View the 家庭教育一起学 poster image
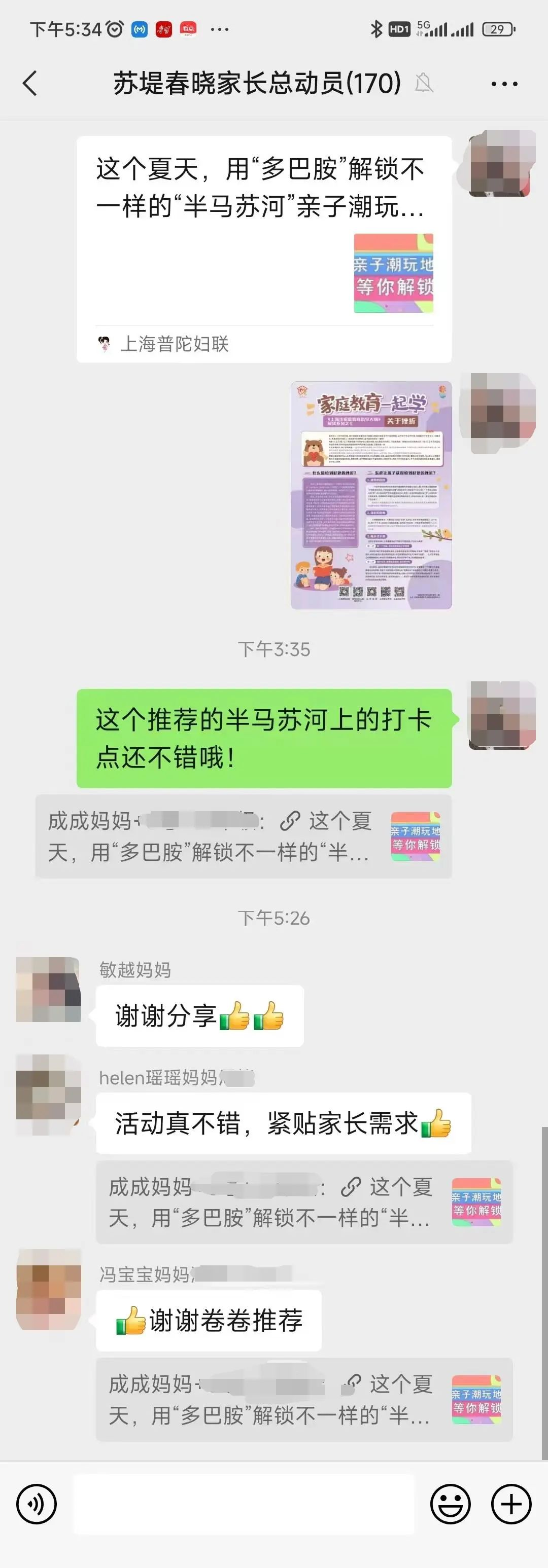The height and width of the screenshot is (1568, 548). pos(370,495)
